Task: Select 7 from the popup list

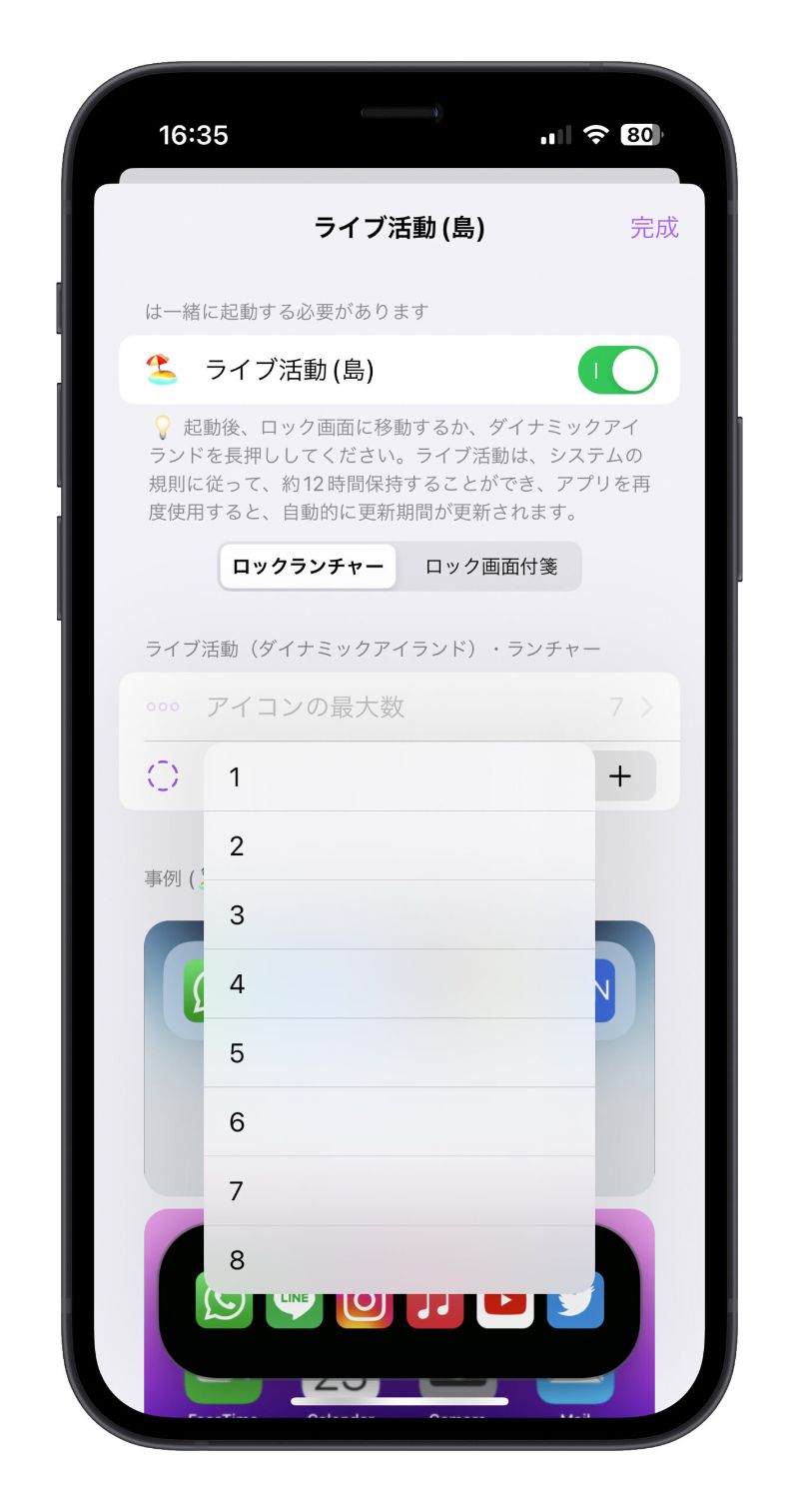Action: (399, 1191)
